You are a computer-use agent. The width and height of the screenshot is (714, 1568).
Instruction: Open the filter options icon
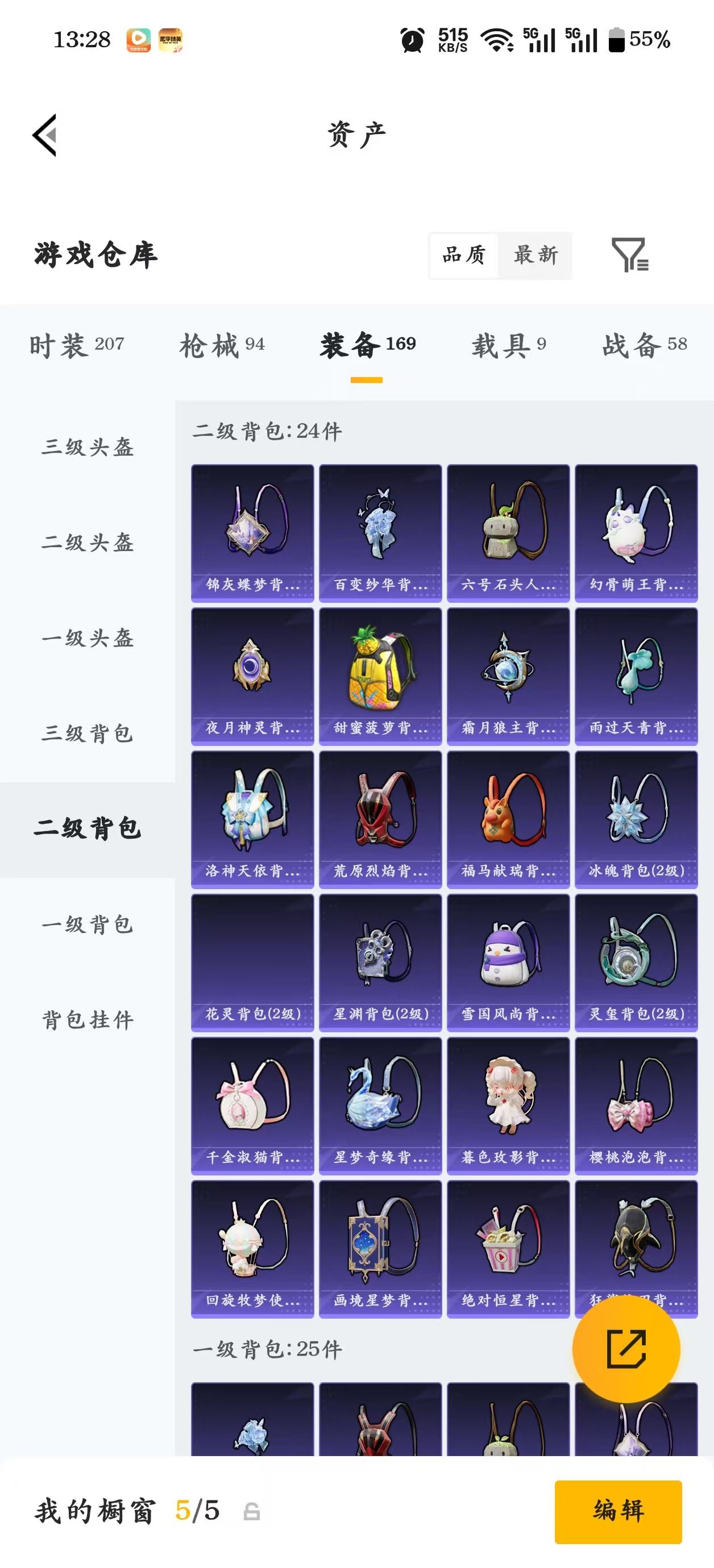tap(632, 257)
